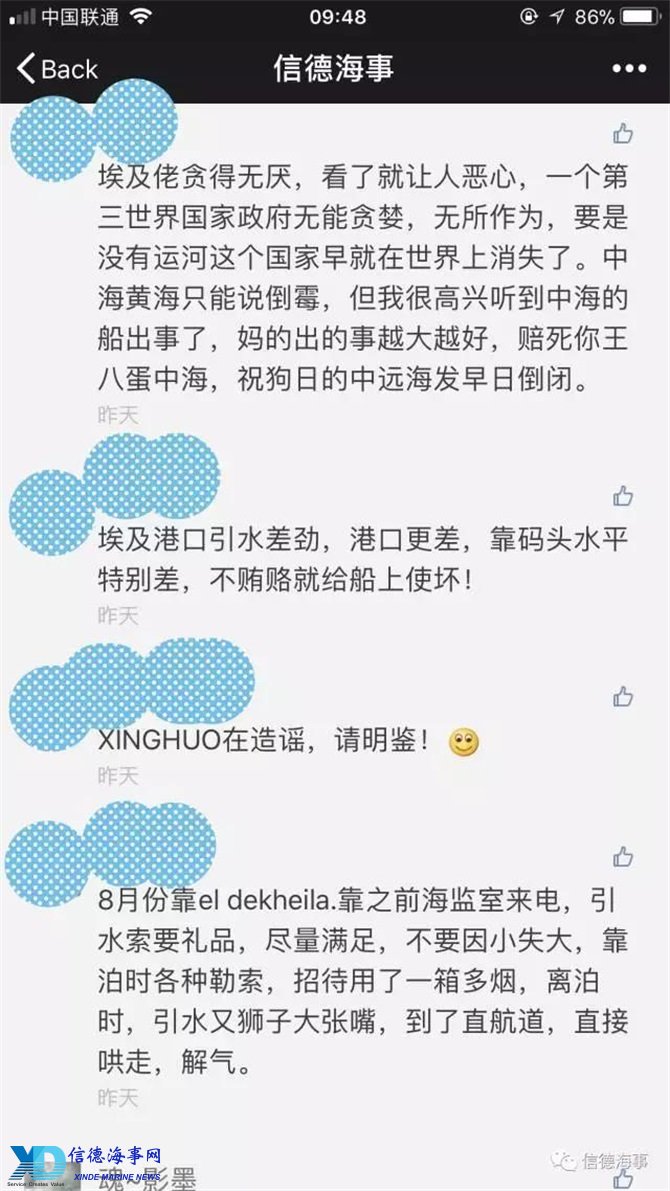Screen dimensions: 670x1191
Task: Go back using the Back button
Action: [57, 69]
